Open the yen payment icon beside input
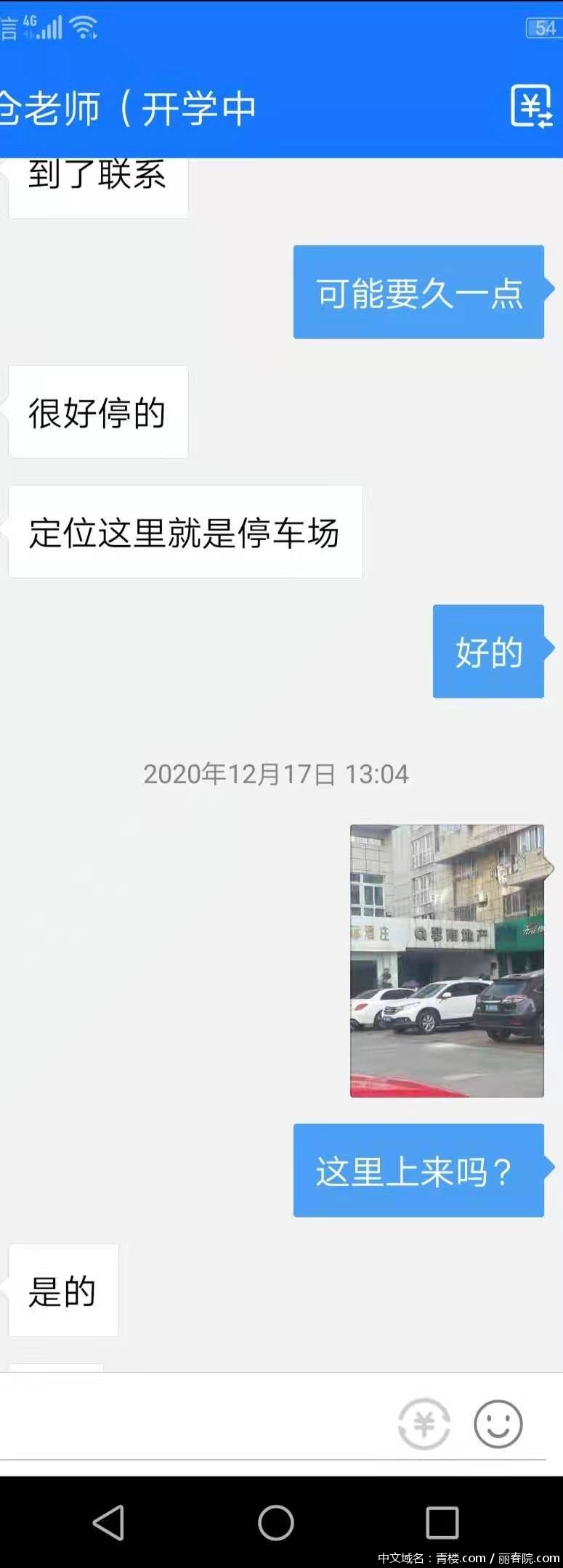Screen dimensions: 563x1568 (x=424, y=1424)
